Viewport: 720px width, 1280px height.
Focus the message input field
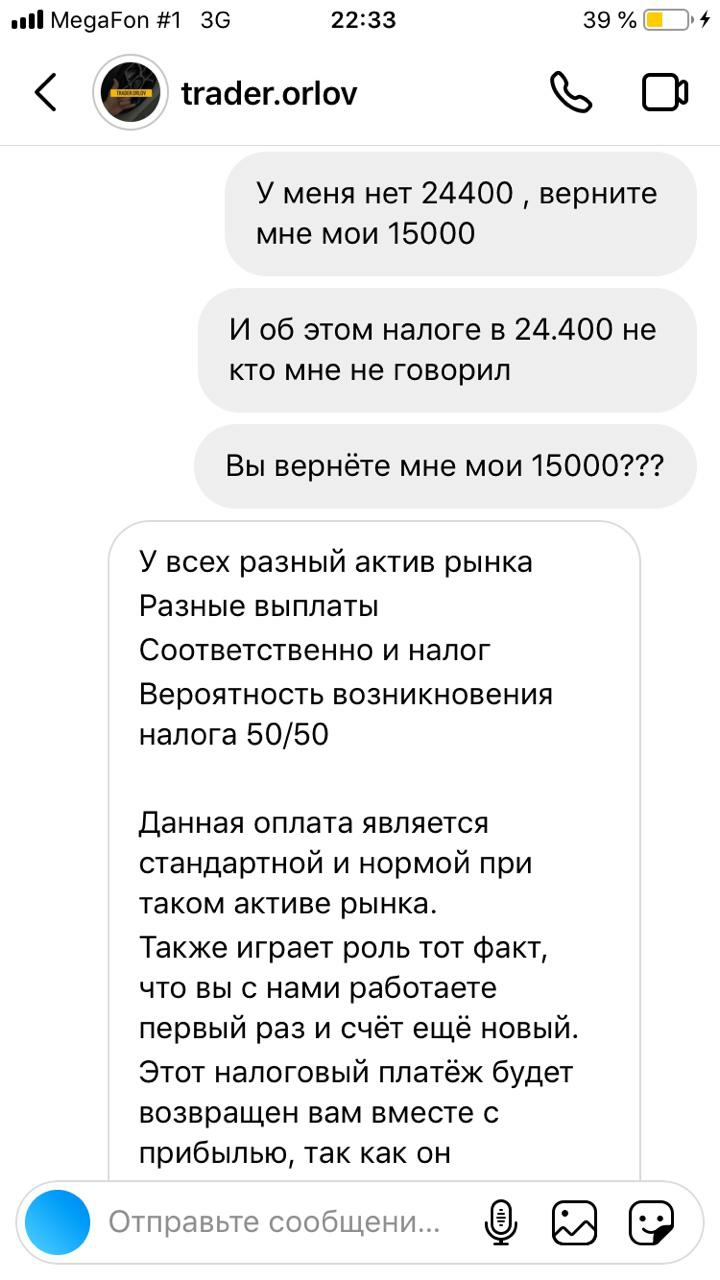(x=275, y=1222)
